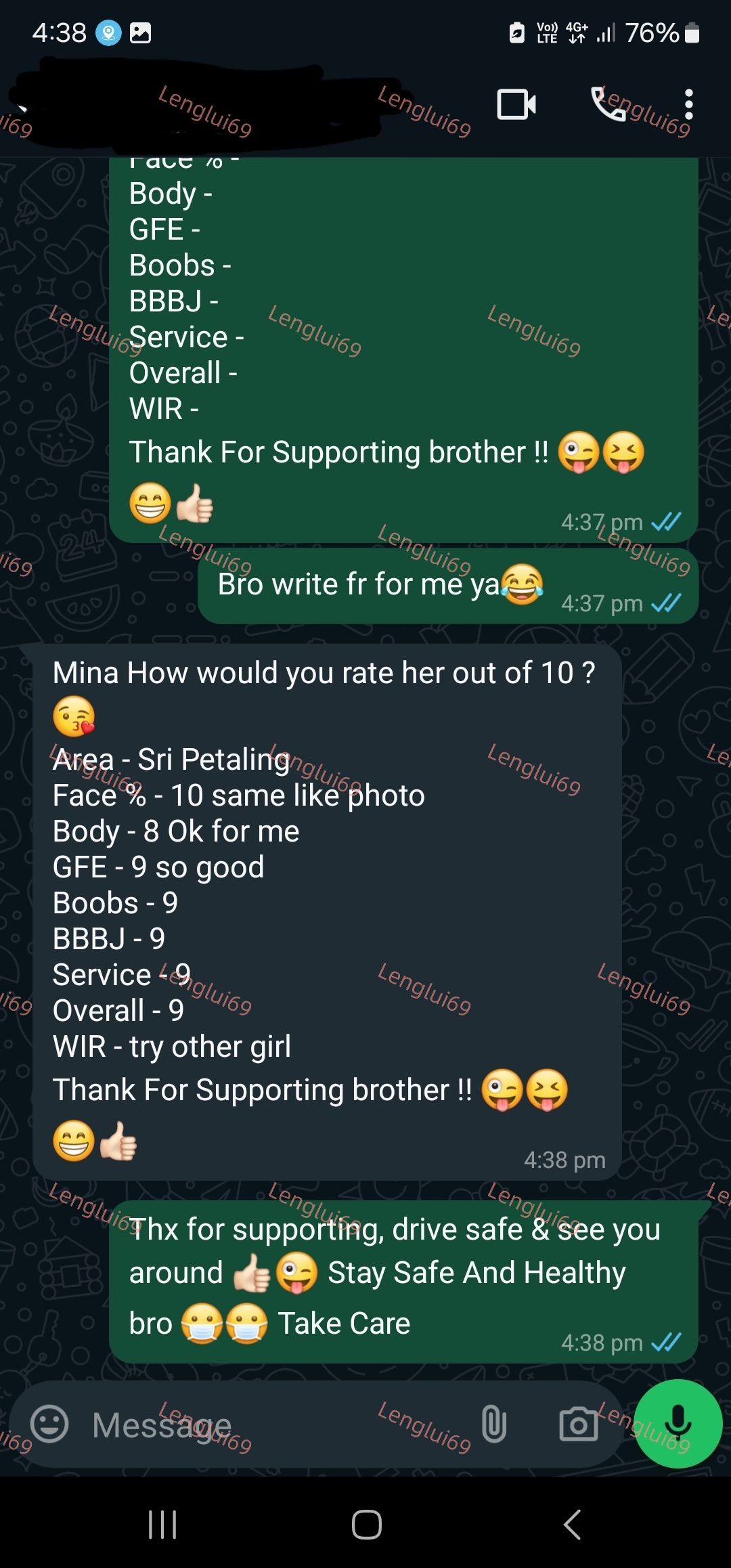Viewport: 731px width, 1568px height.
Task: Start a video call
Action: (516, 104)
